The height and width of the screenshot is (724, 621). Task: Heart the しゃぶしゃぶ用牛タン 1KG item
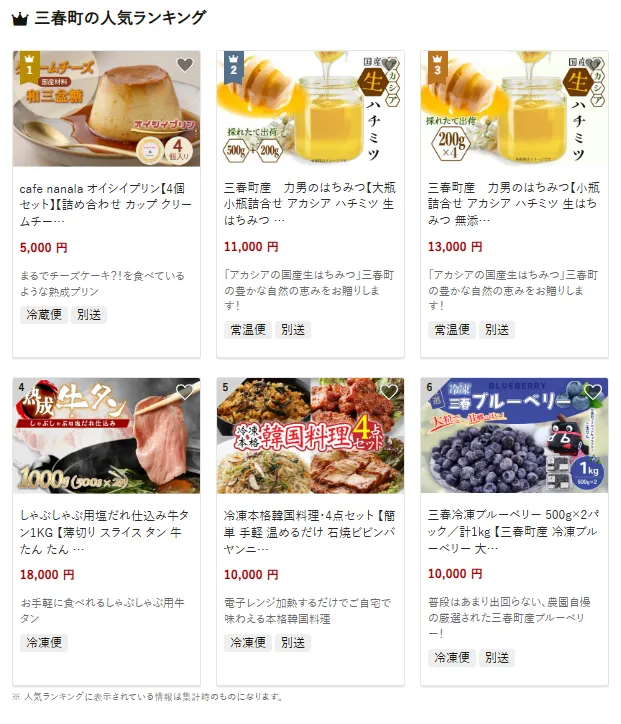point(185,392)
